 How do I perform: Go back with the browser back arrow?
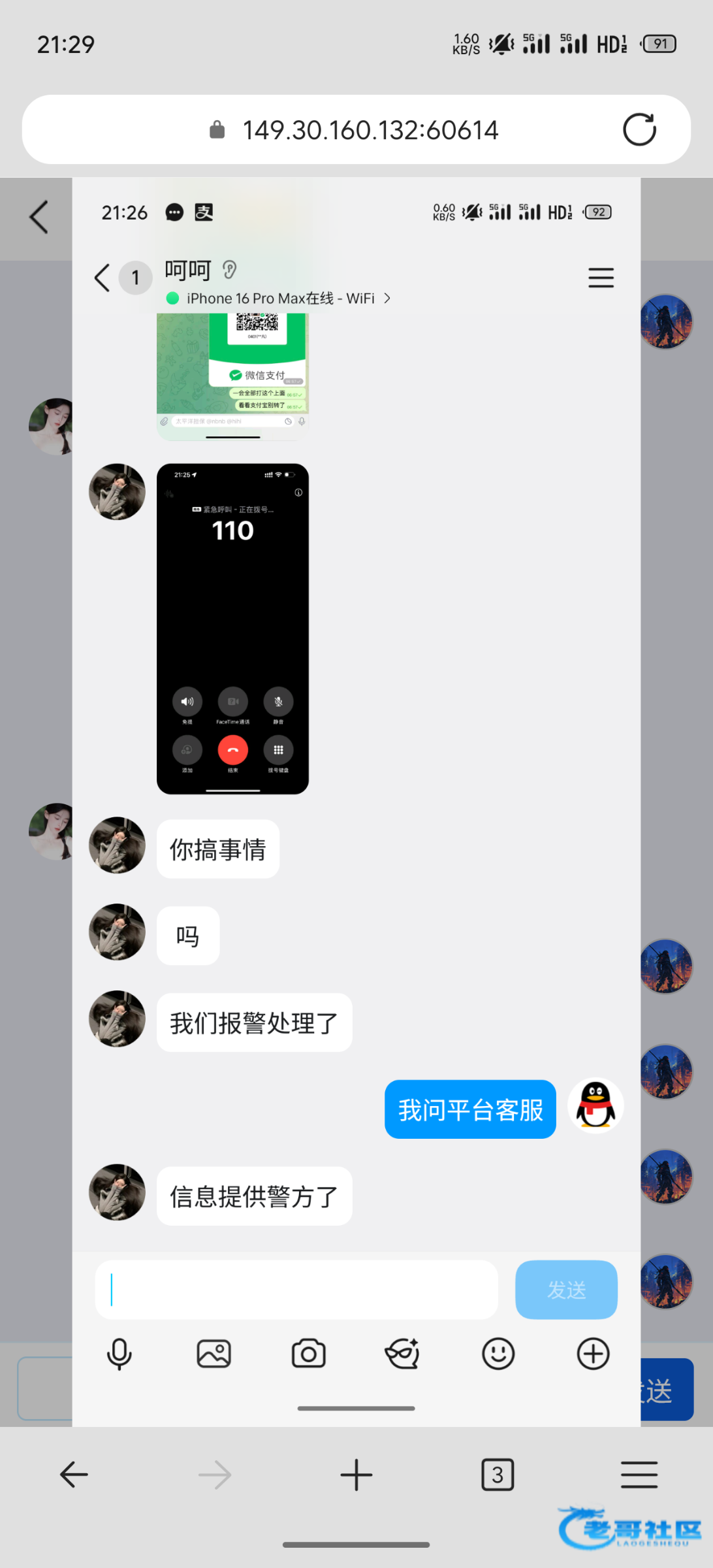click(74, 1475)
